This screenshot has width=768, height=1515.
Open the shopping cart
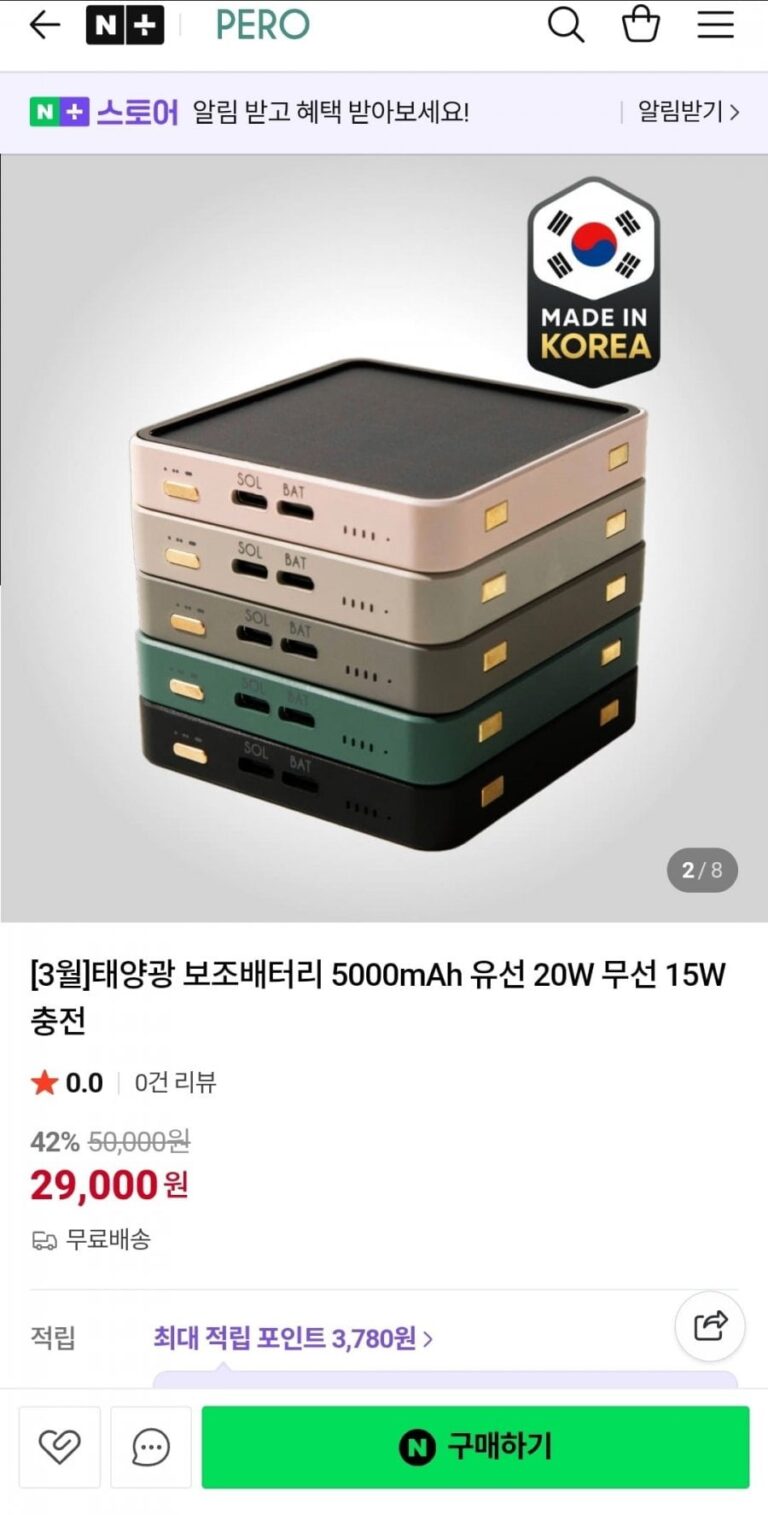click(641, 25)
